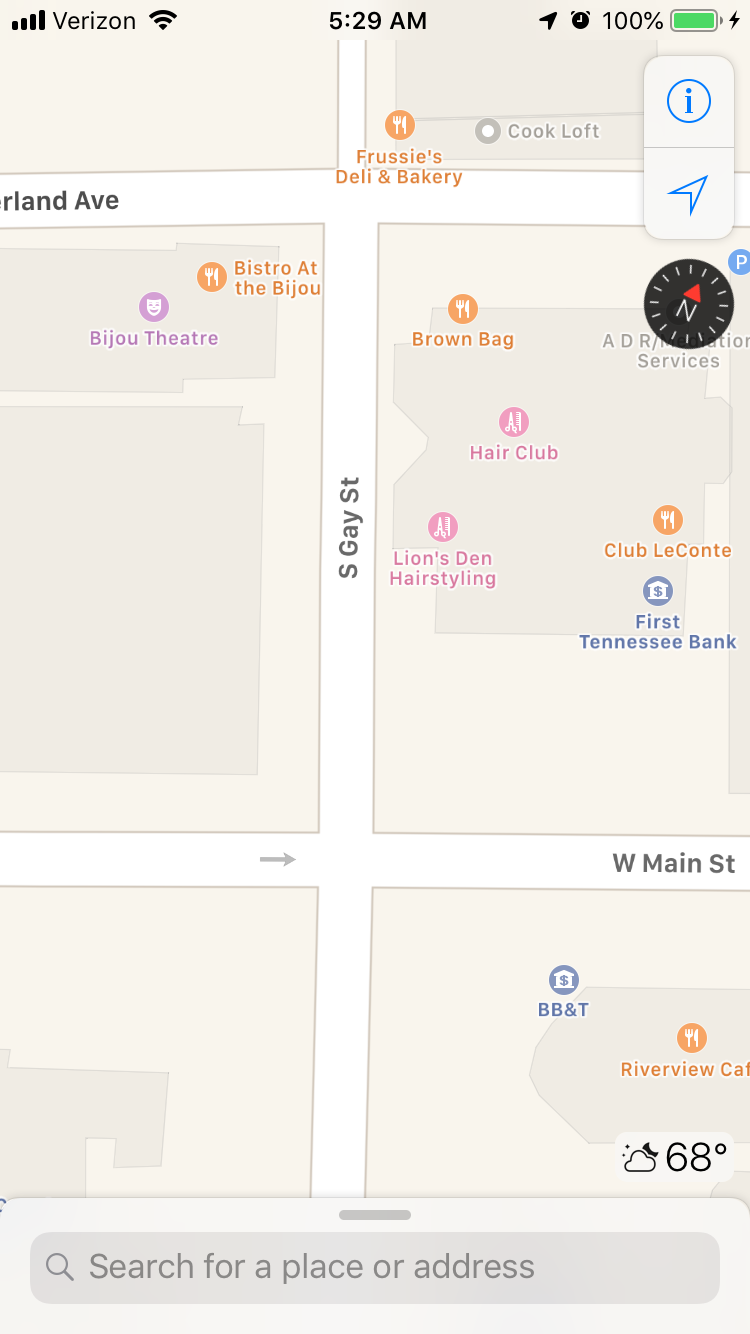Select the Hair Club pin
Image resolution: width=750 pixels, height=1334 pixels.
click(513, 422)
